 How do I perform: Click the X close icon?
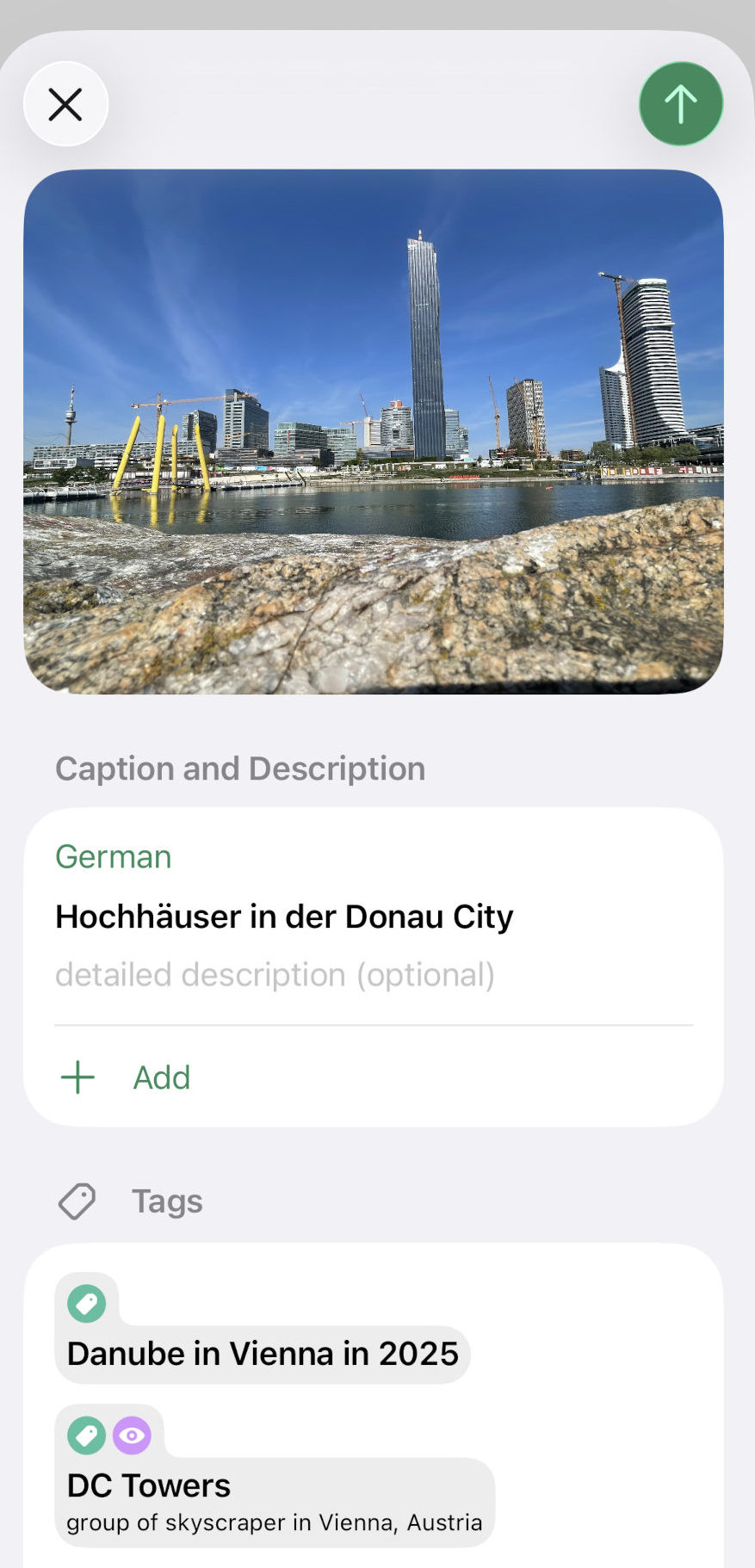tap(65, 103)
